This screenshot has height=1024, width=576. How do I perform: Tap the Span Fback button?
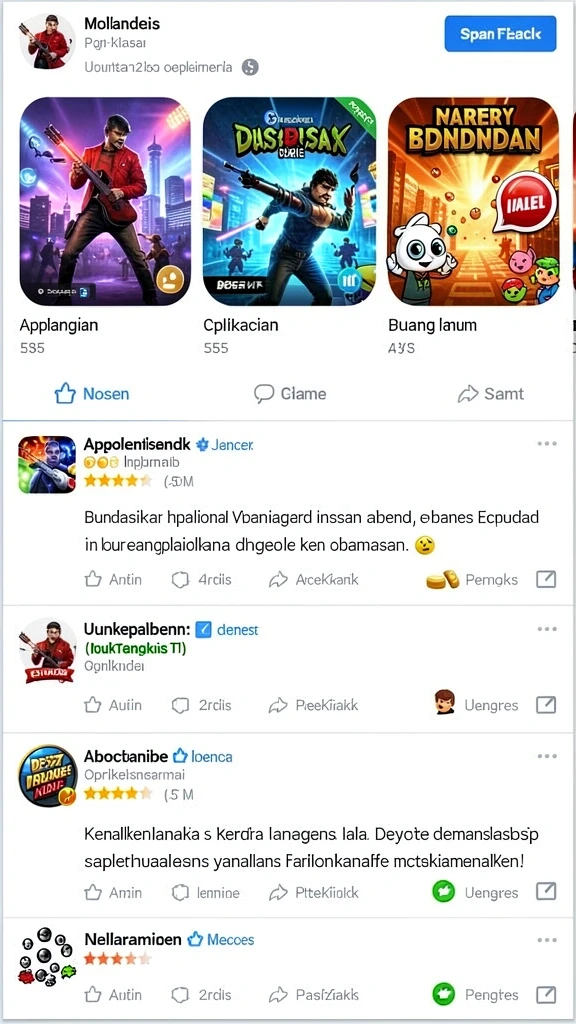coord(500,34)
